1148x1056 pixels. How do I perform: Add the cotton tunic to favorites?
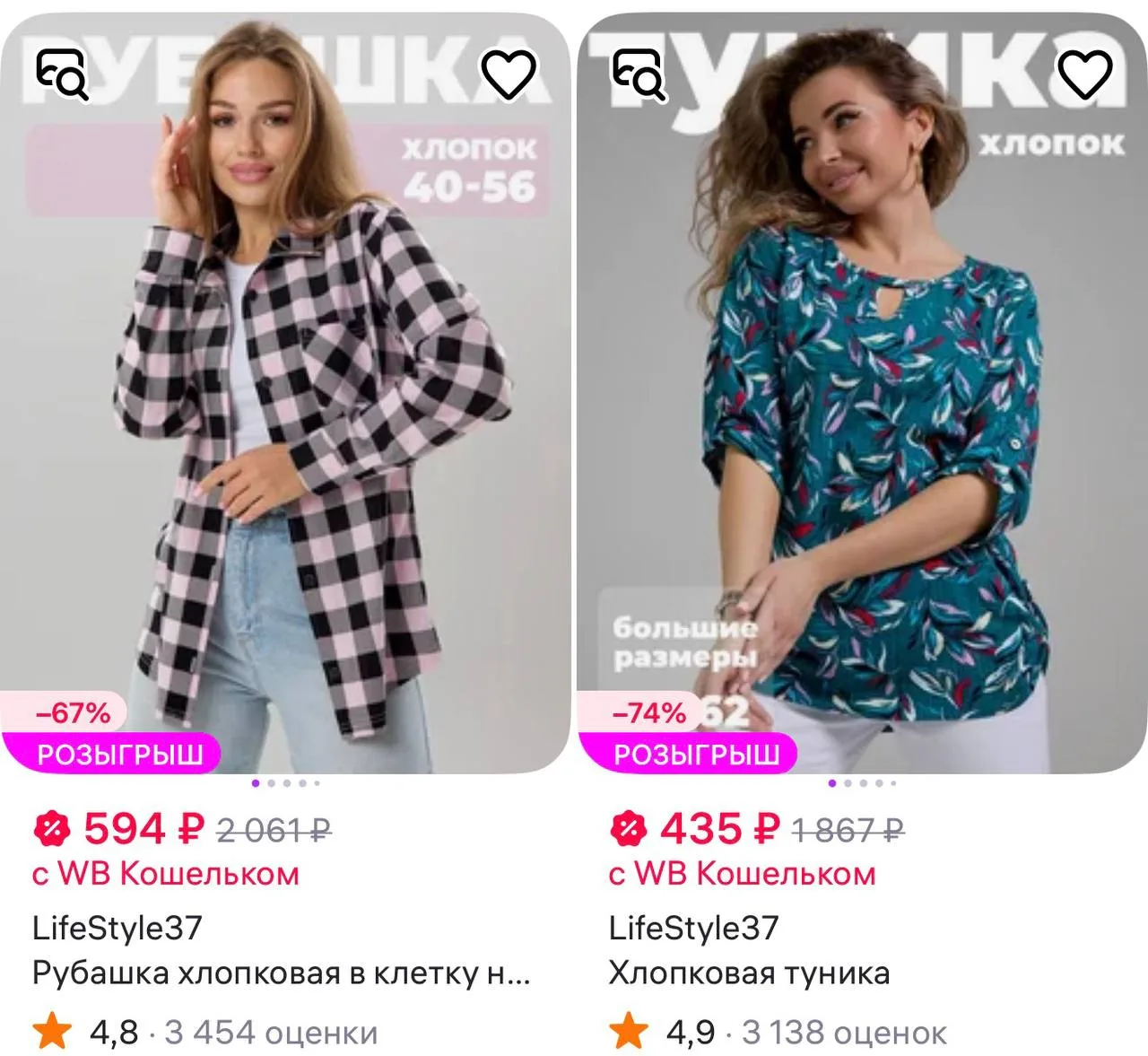coord(1085,74)
